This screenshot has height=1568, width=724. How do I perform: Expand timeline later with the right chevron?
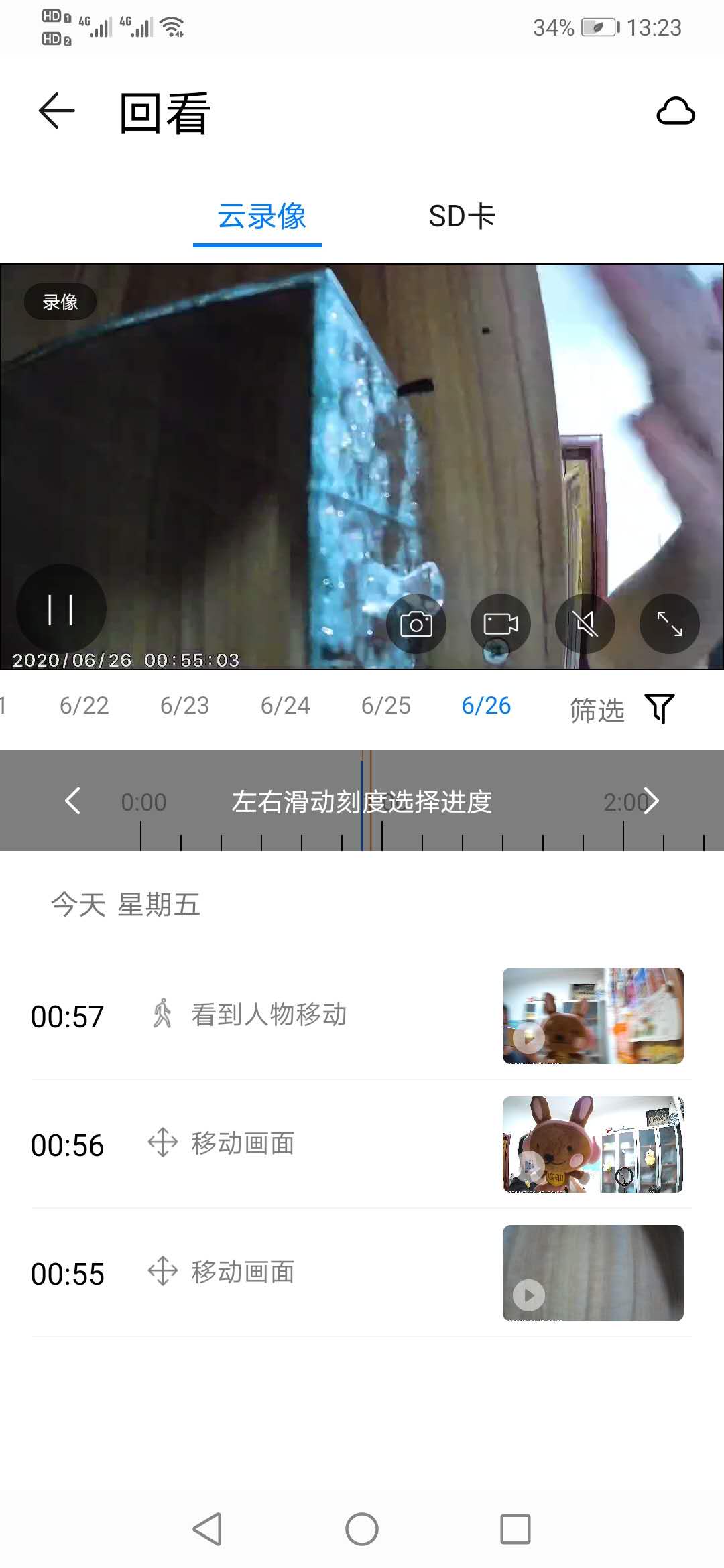pyautogui.click(x=651, y=800)
